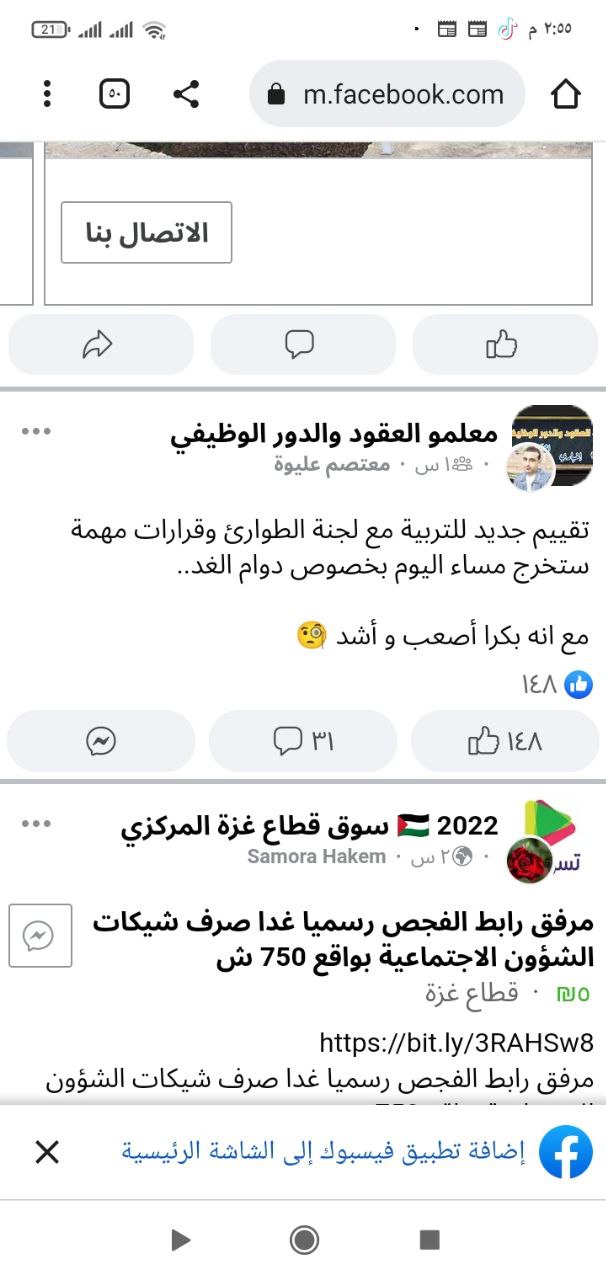Viewport: 606px width, 1280px height.
Task: Share the post with الاتصال بنا button
Action: 99,345
